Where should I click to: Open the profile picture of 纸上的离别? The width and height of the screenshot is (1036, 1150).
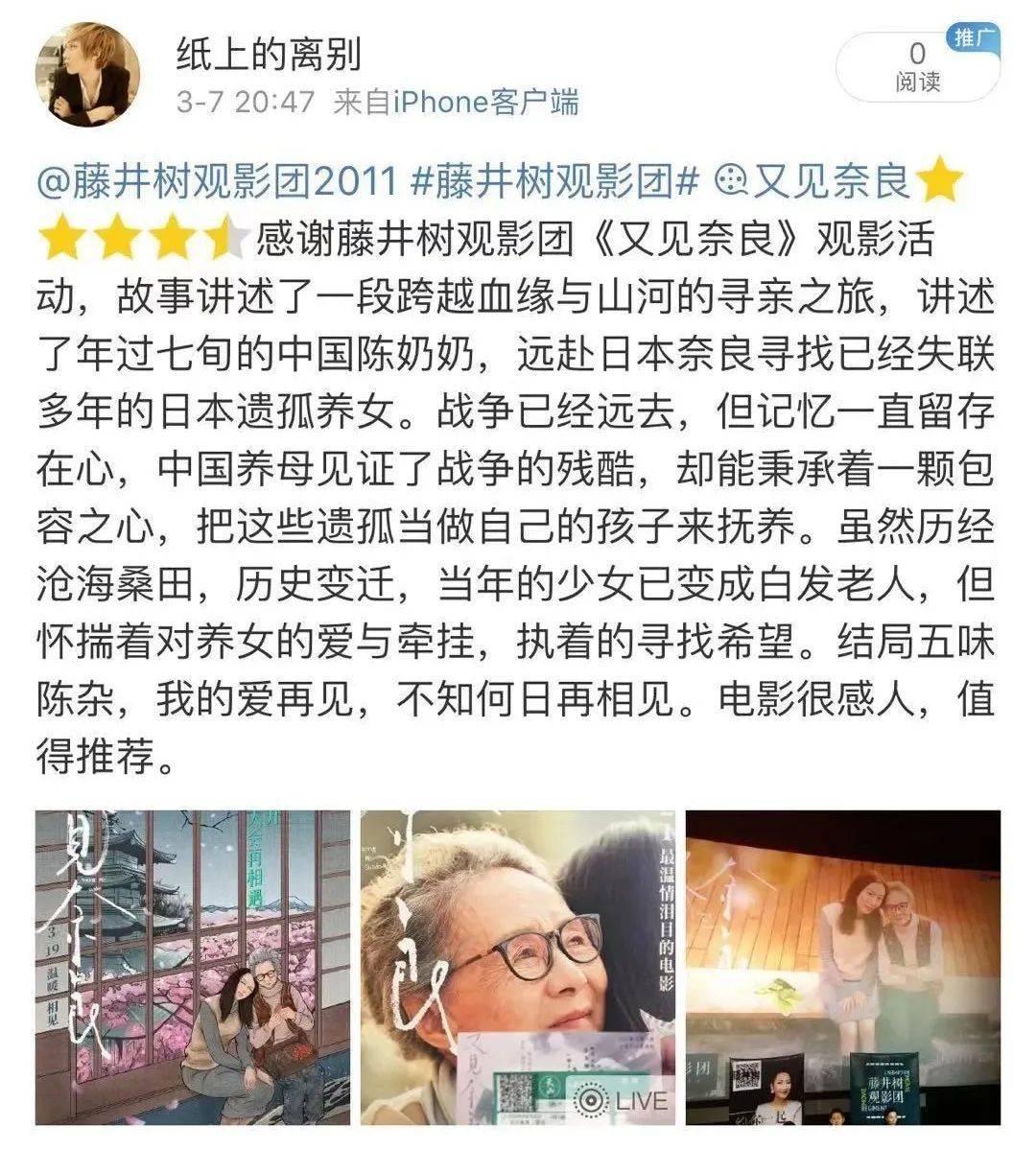(87, 75)
